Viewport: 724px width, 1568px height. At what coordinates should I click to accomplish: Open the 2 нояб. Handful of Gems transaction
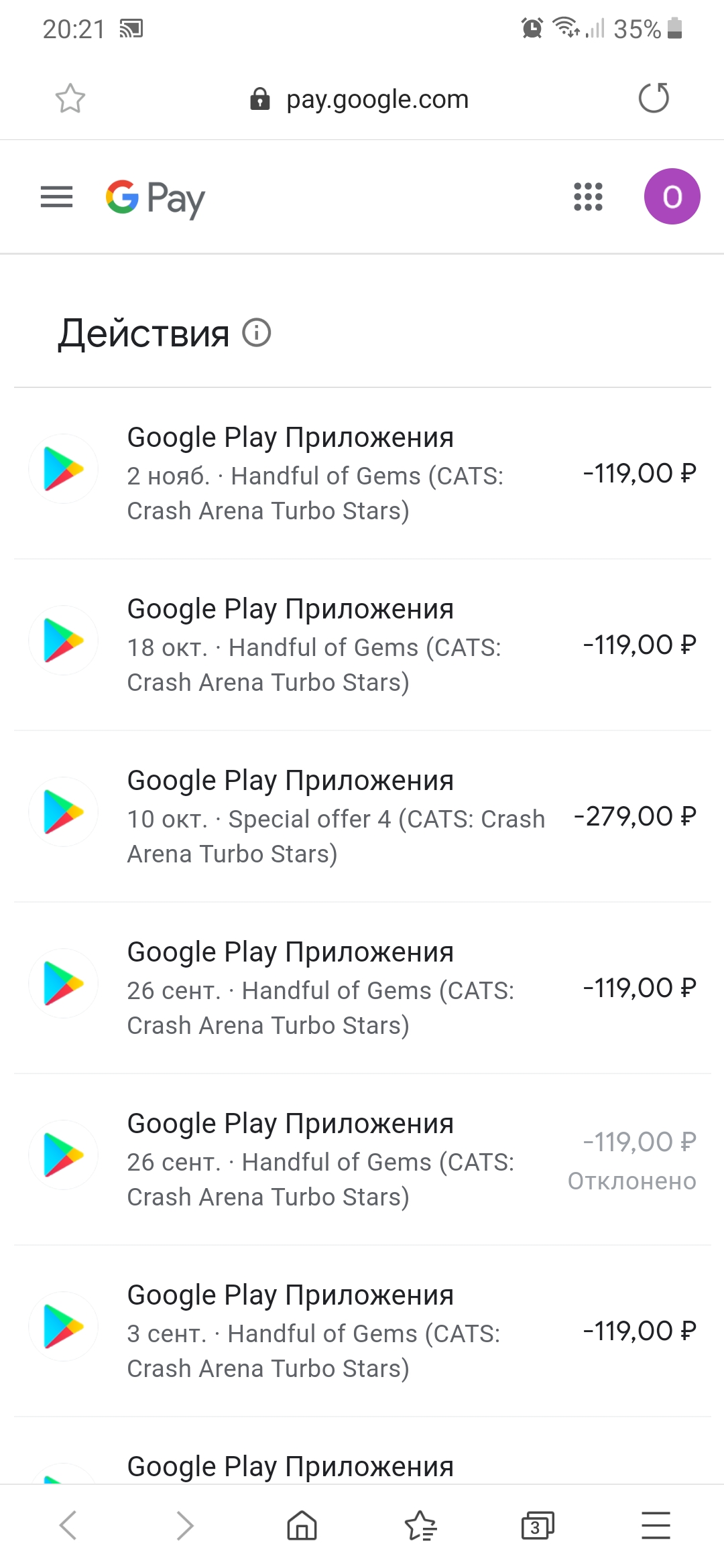(362, 473)
